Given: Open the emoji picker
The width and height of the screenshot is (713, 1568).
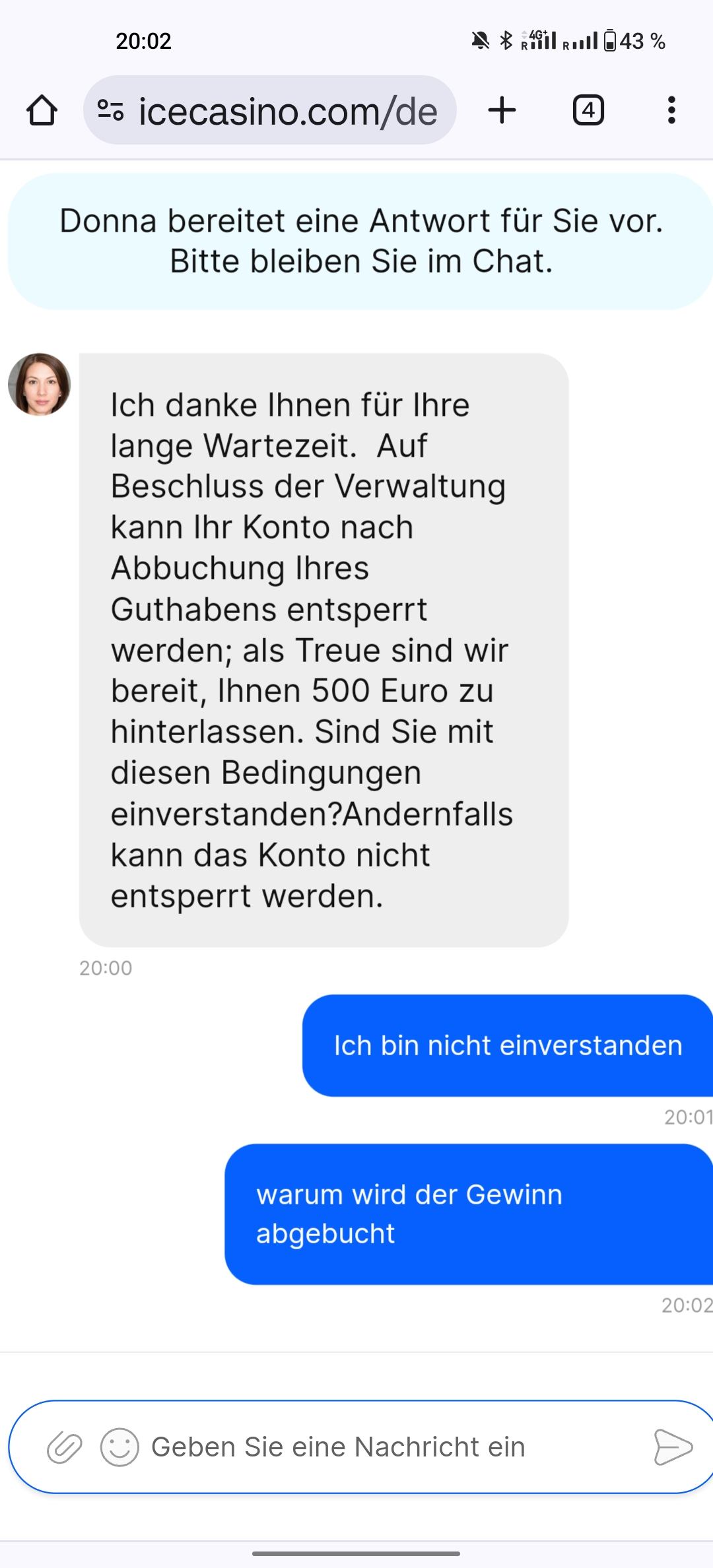Looking at the screenshot, I should [119, 1447].
